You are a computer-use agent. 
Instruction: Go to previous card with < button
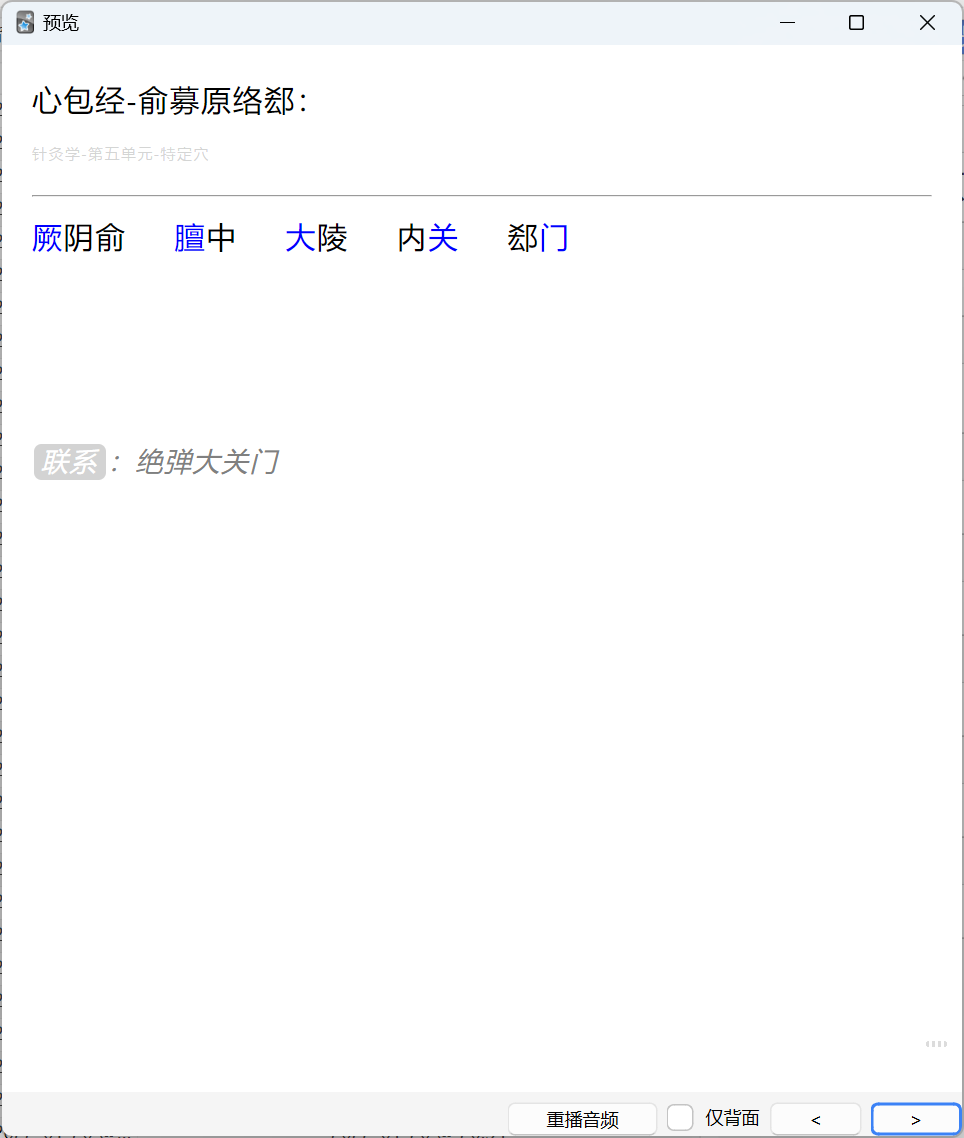tap(815, 1119)
